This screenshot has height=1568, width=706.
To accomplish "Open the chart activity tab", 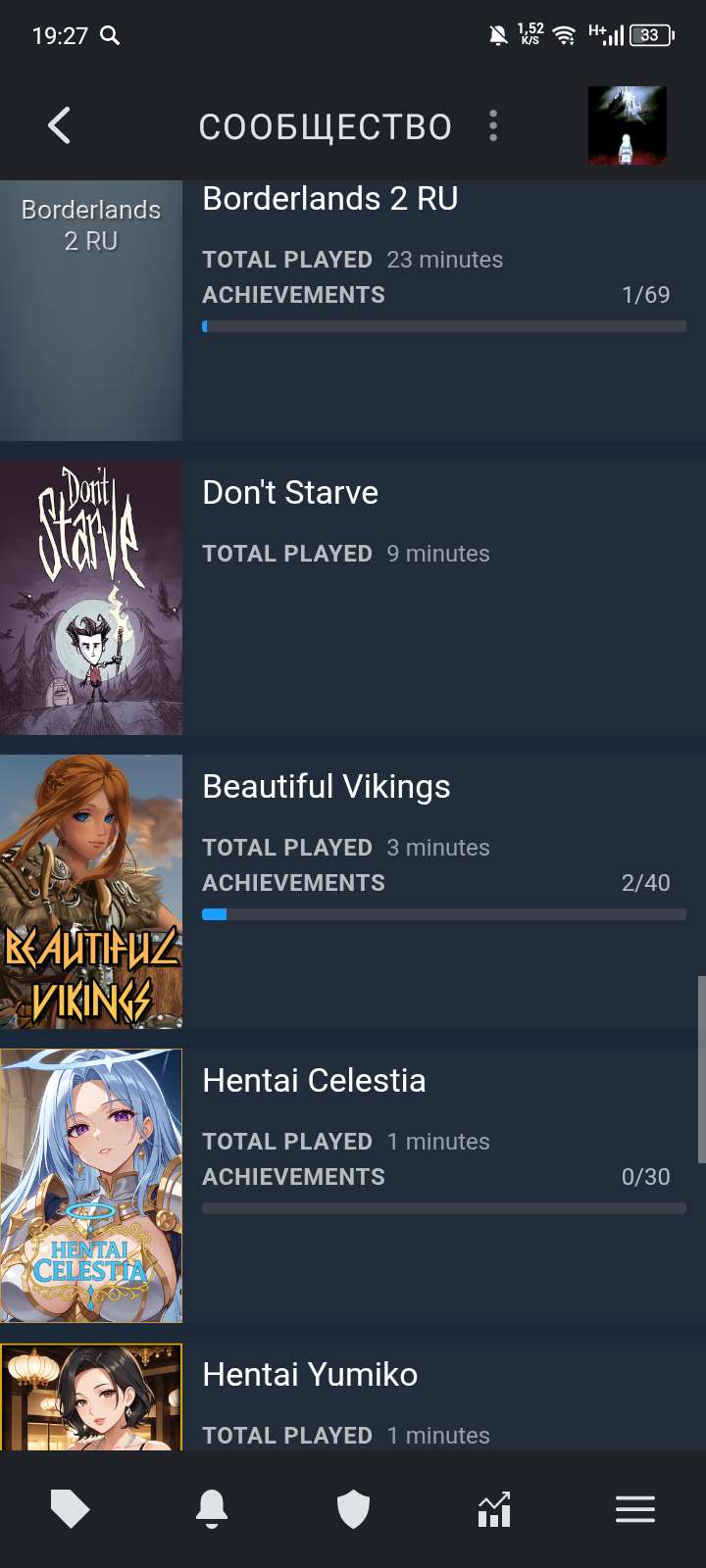I will click(494, 1509).
